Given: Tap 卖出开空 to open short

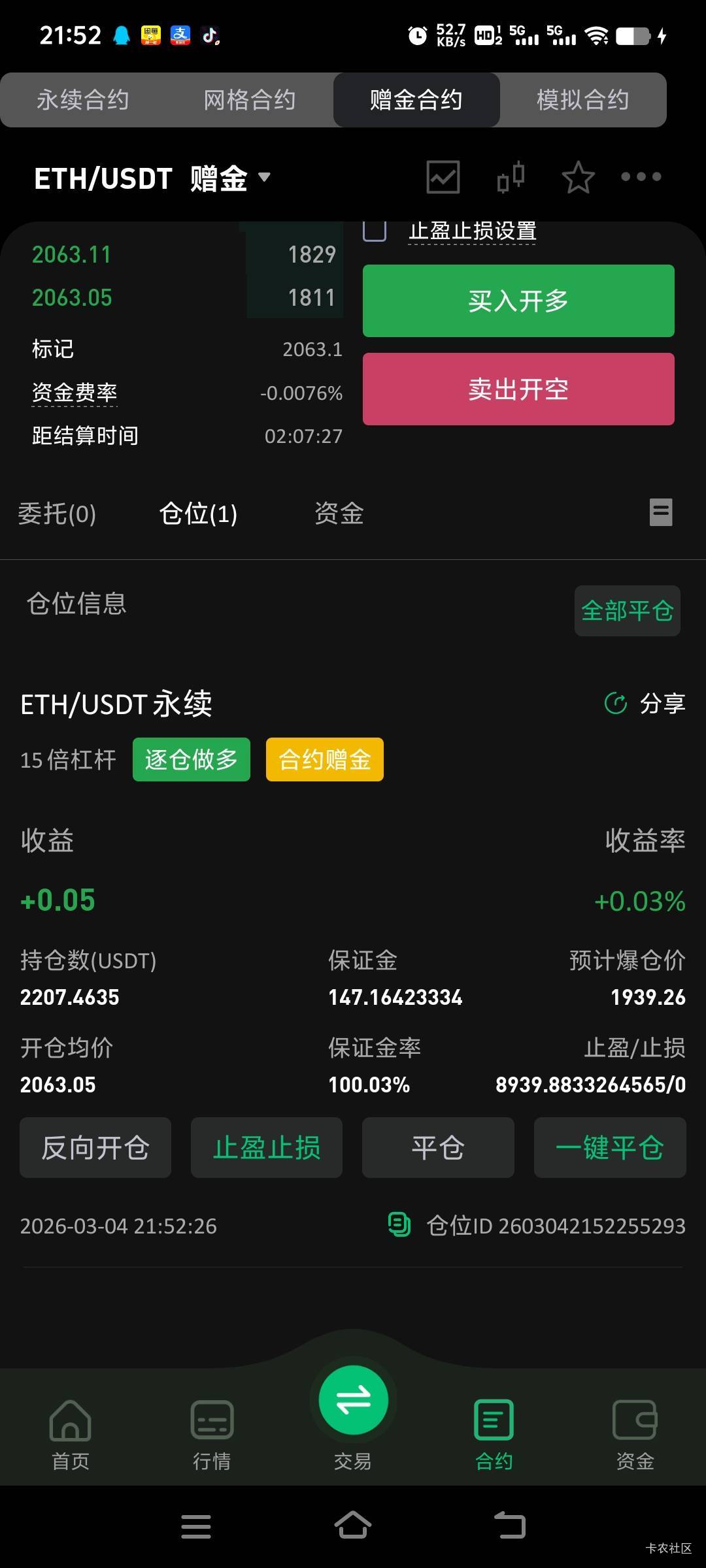Looking at the screenshot, I should 518,389.
